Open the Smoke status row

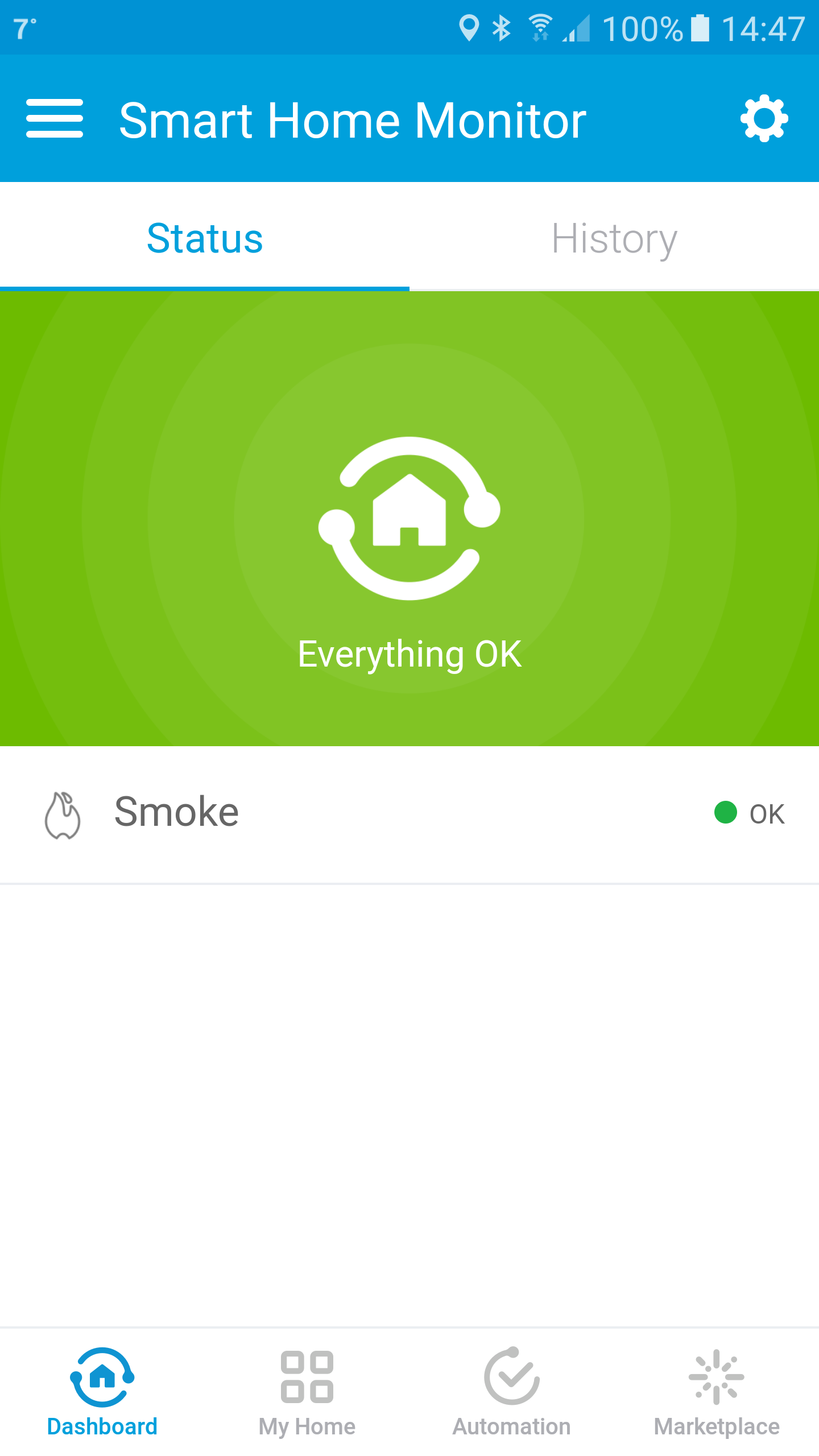click(x=409, y=813)
